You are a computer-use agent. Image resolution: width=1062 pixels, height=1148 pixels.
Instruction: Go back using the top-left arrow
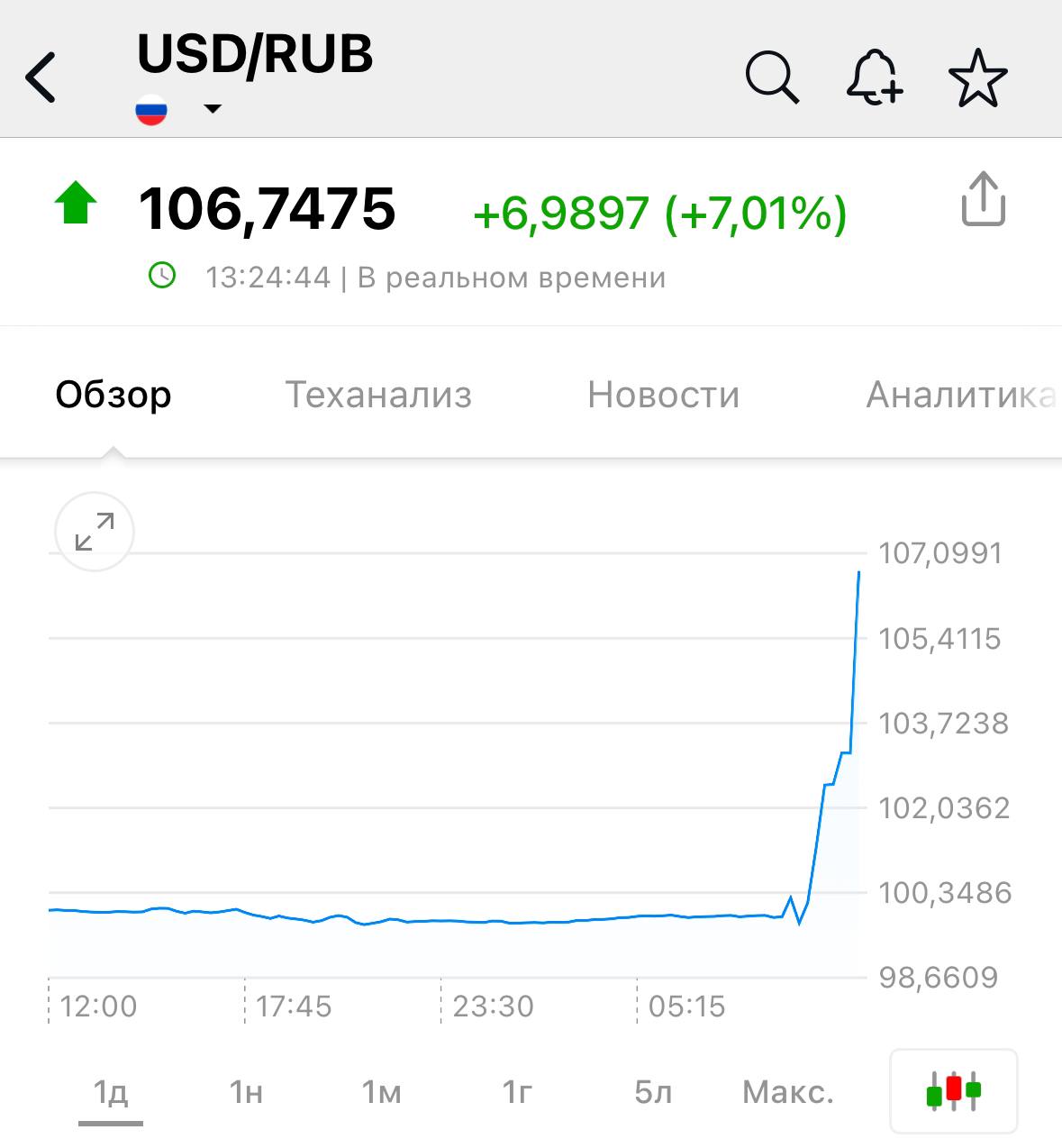coord(41,77)
